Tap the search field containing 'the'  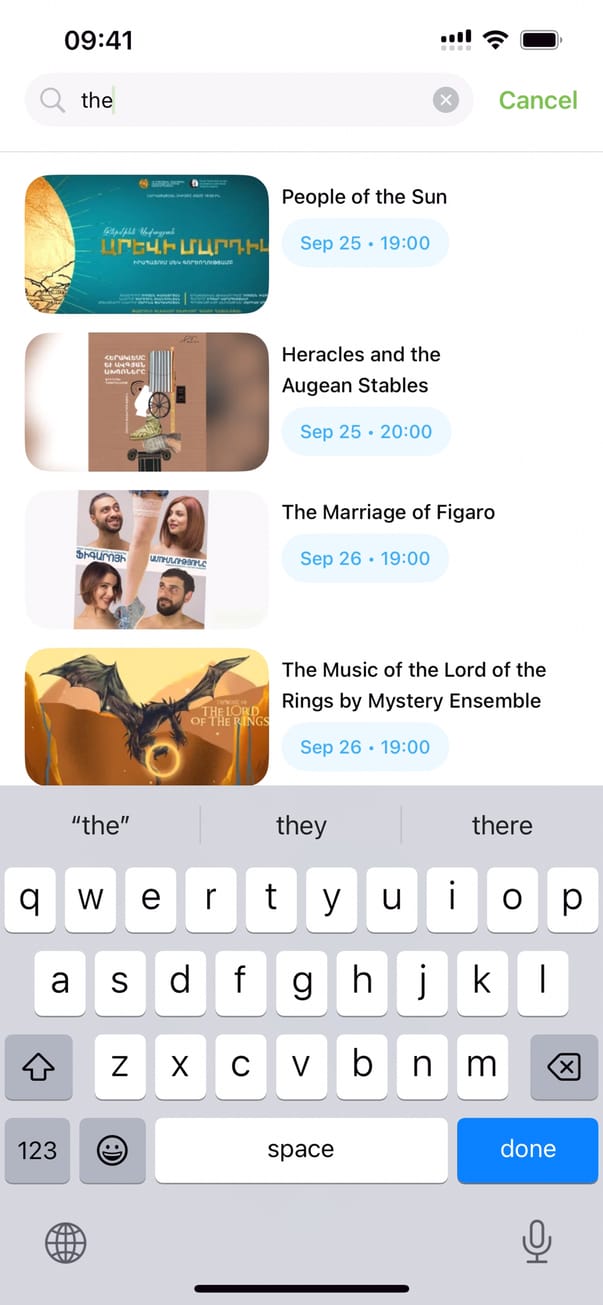pos(250,100)
